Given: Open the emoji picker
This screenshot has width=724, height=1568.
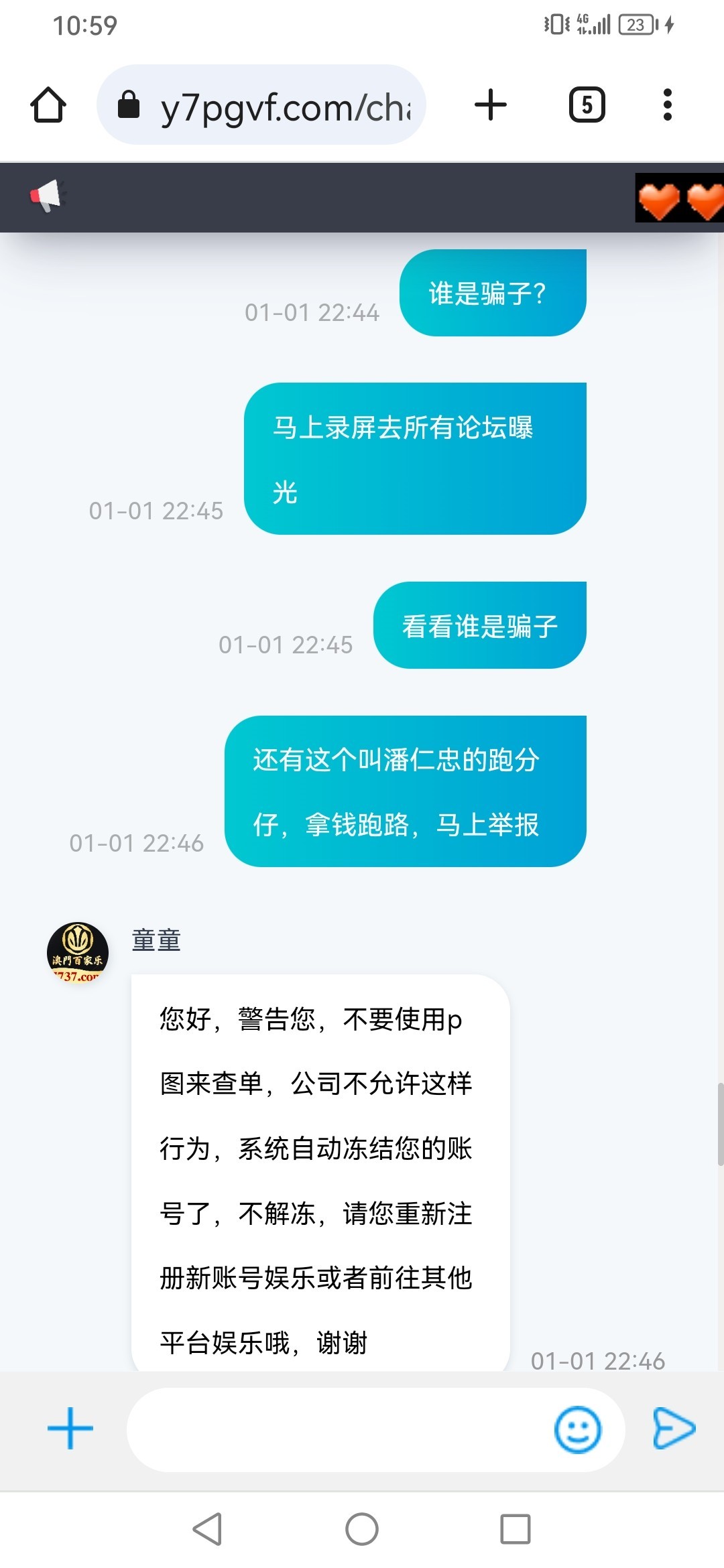Looking at the screenshot, I should [577, 1429].
